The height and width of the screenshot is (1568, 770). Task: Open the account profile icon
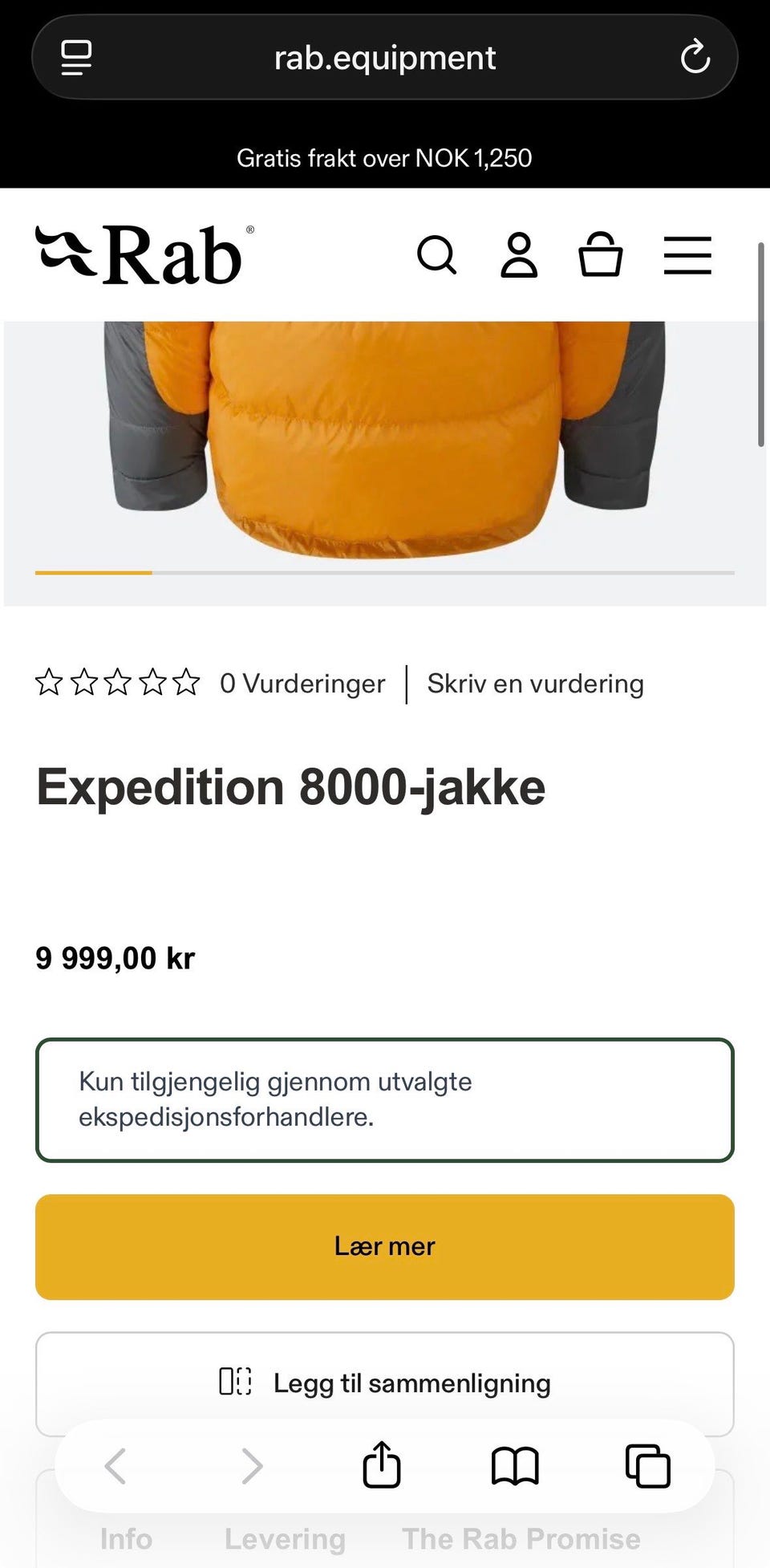(519, 255)
